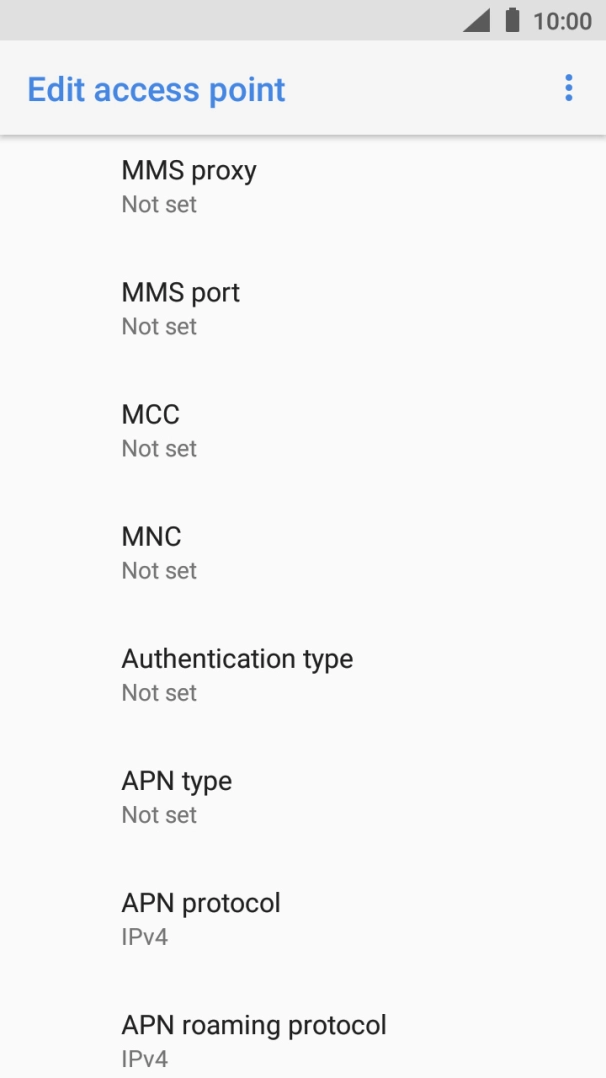Tap the MNC setting row

[x=303, y=553]
